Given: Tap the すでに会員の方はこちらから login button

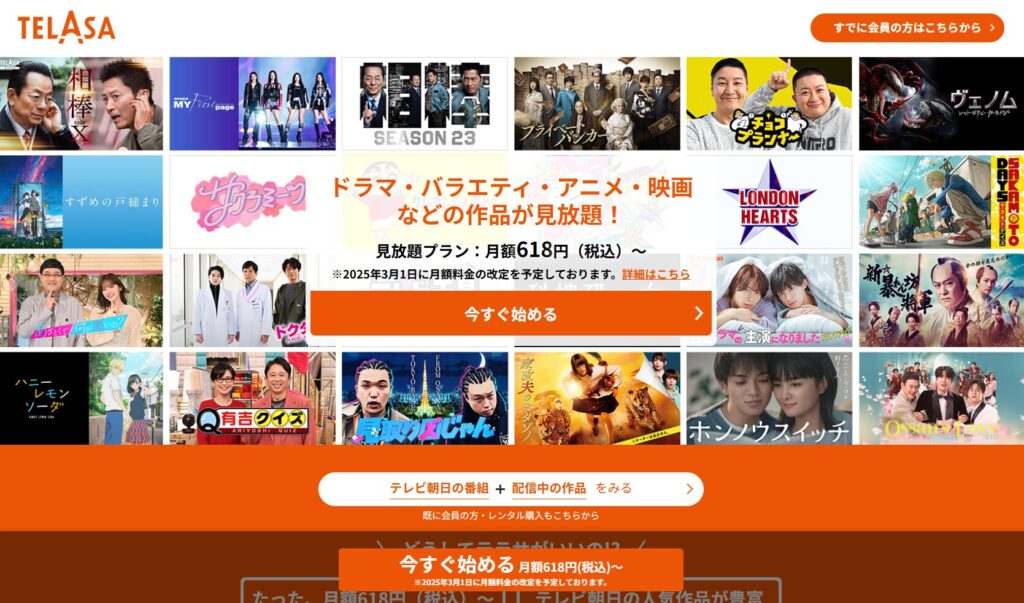Looking at the screenshot, I should pos(906,28).
